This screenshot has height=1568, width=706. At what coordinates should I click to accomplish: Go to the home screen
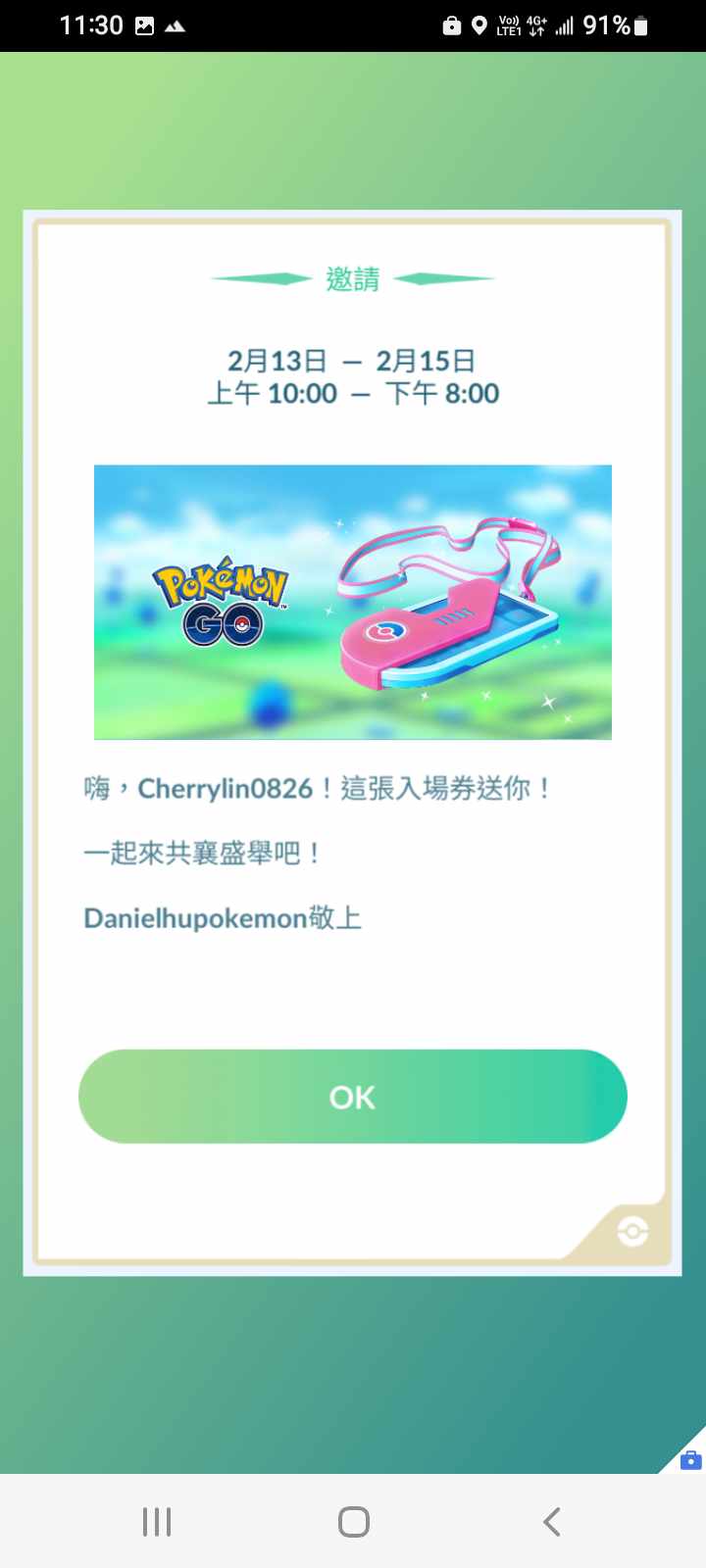353,1522
